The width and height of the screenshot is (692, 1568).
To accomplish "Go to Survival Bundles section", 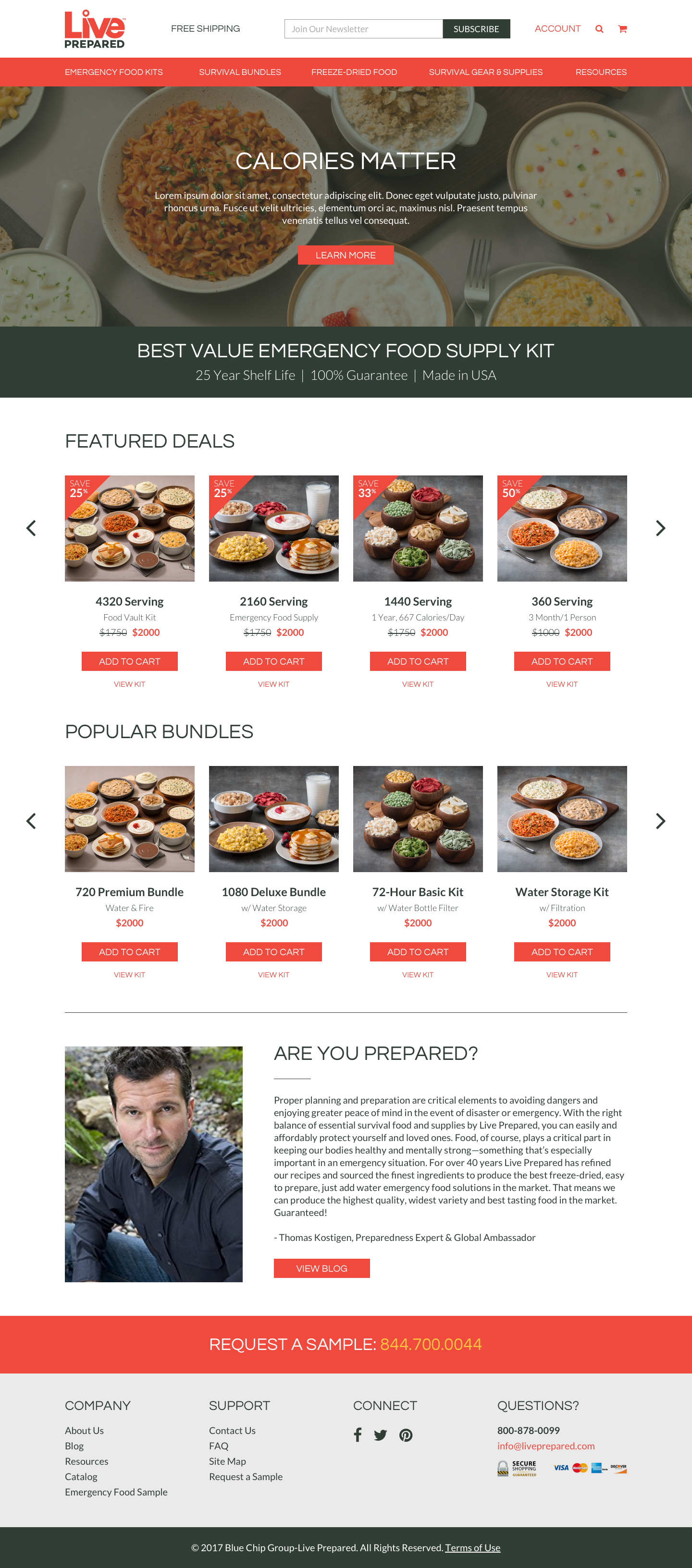I will 239,72.
